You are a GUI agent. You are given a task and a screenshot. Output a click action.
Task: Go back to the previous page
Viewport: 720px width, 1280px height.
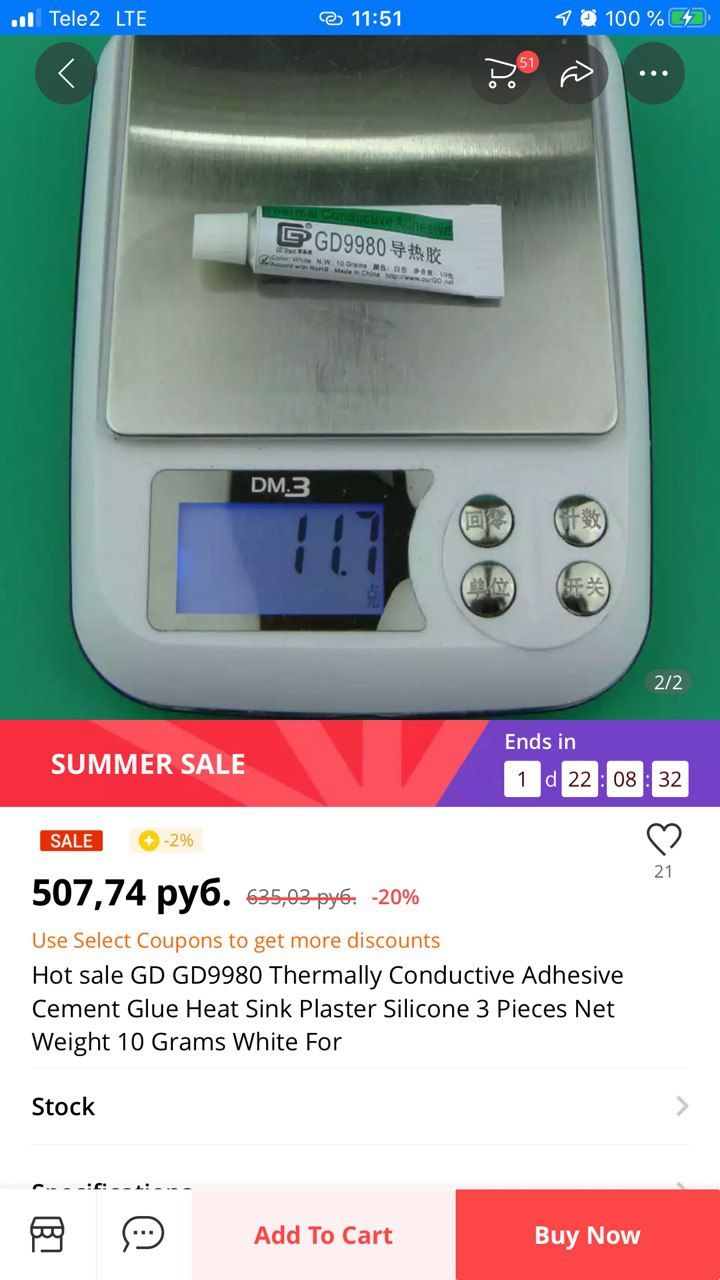point(66,74)
